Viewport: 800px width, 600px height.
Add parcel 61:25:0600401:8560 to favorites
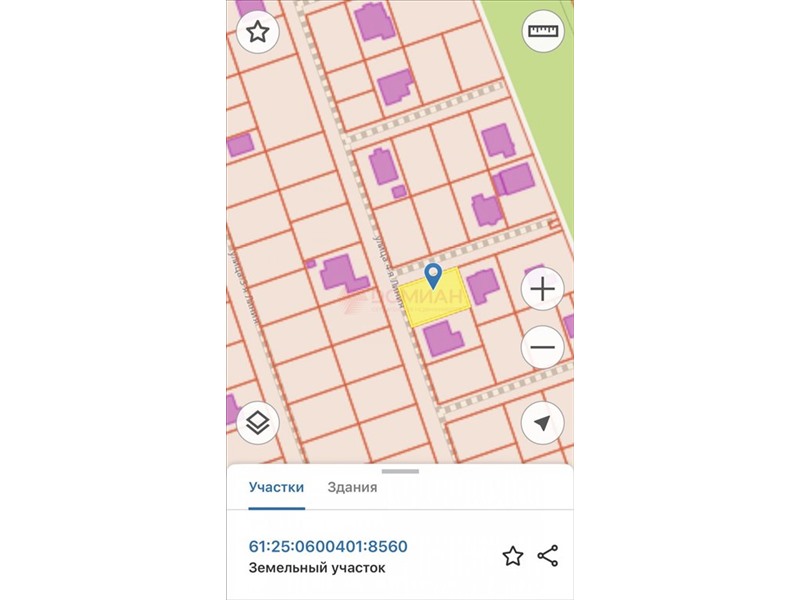click(x=512, y=556)
